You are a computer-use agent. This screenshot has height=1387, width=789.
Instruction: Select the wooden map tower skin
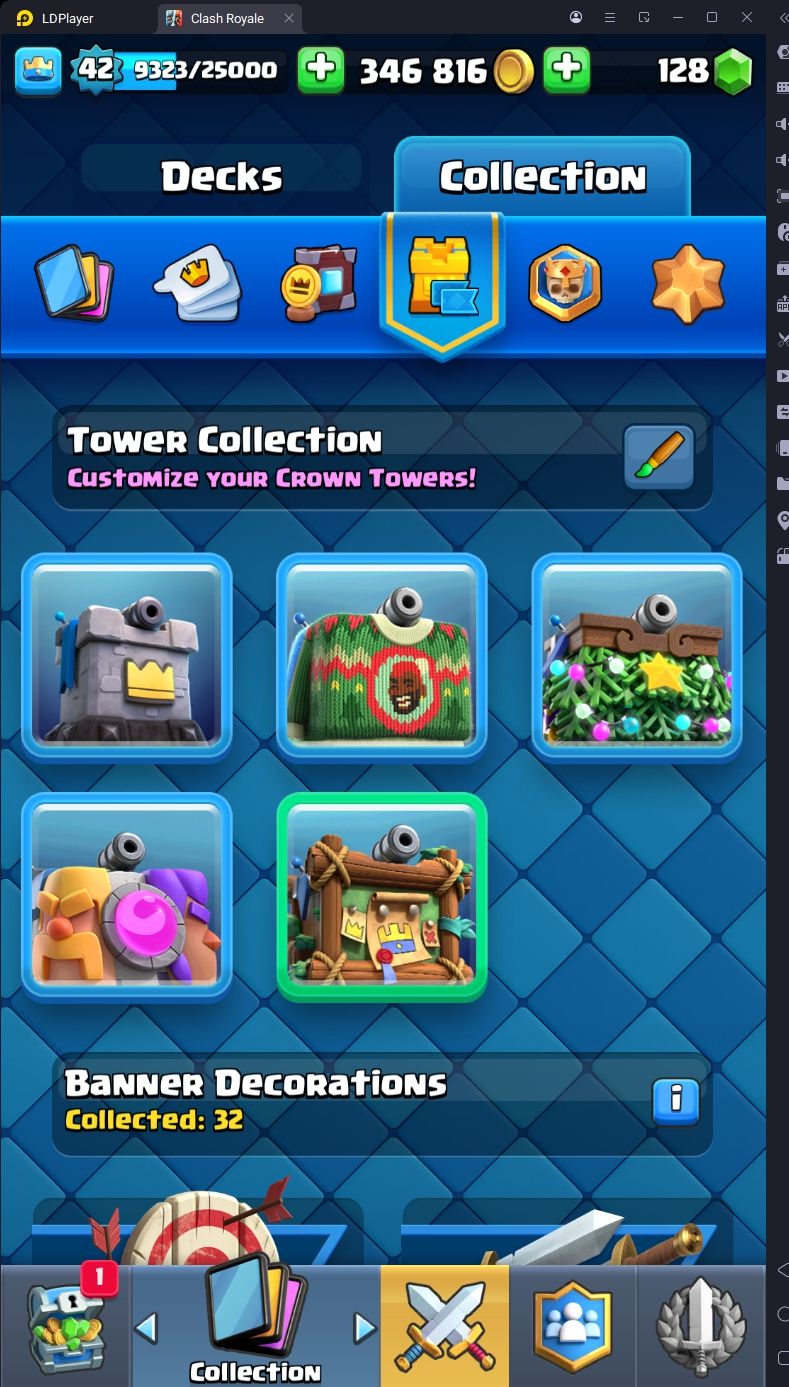(x=381, y=896)
